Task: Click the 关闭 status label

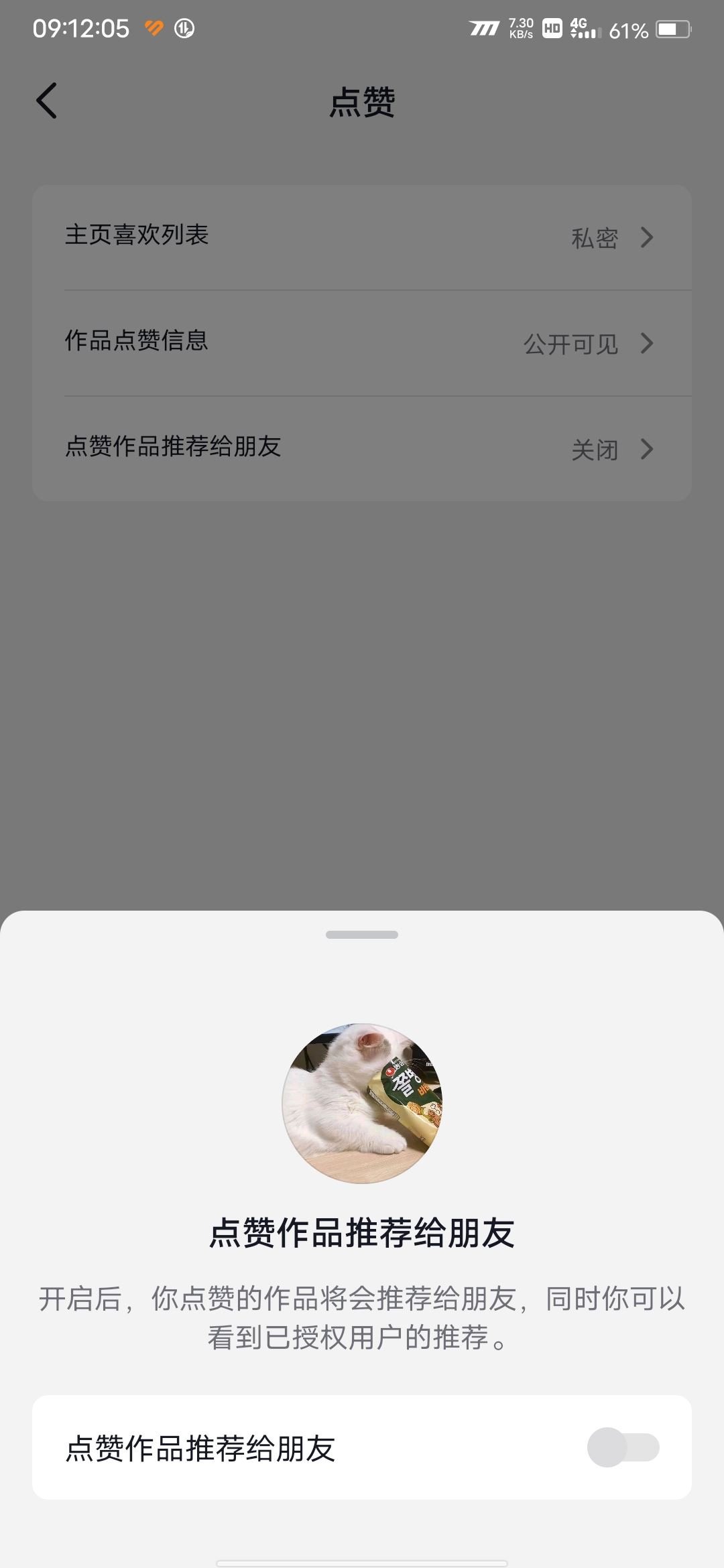Action: (x=595, y=450)
